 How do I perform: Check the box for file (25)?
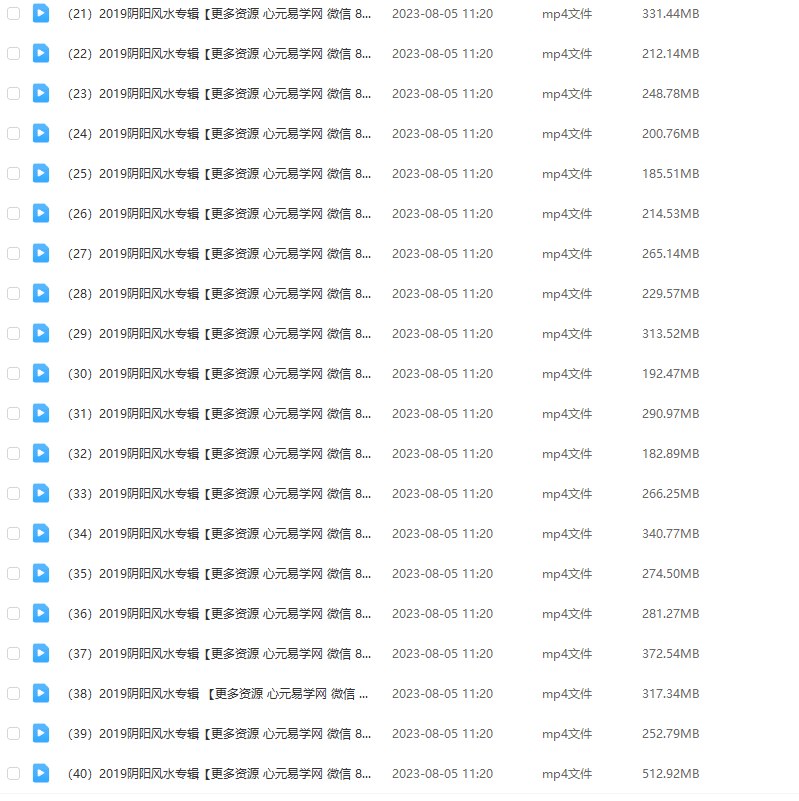[13, 173]
